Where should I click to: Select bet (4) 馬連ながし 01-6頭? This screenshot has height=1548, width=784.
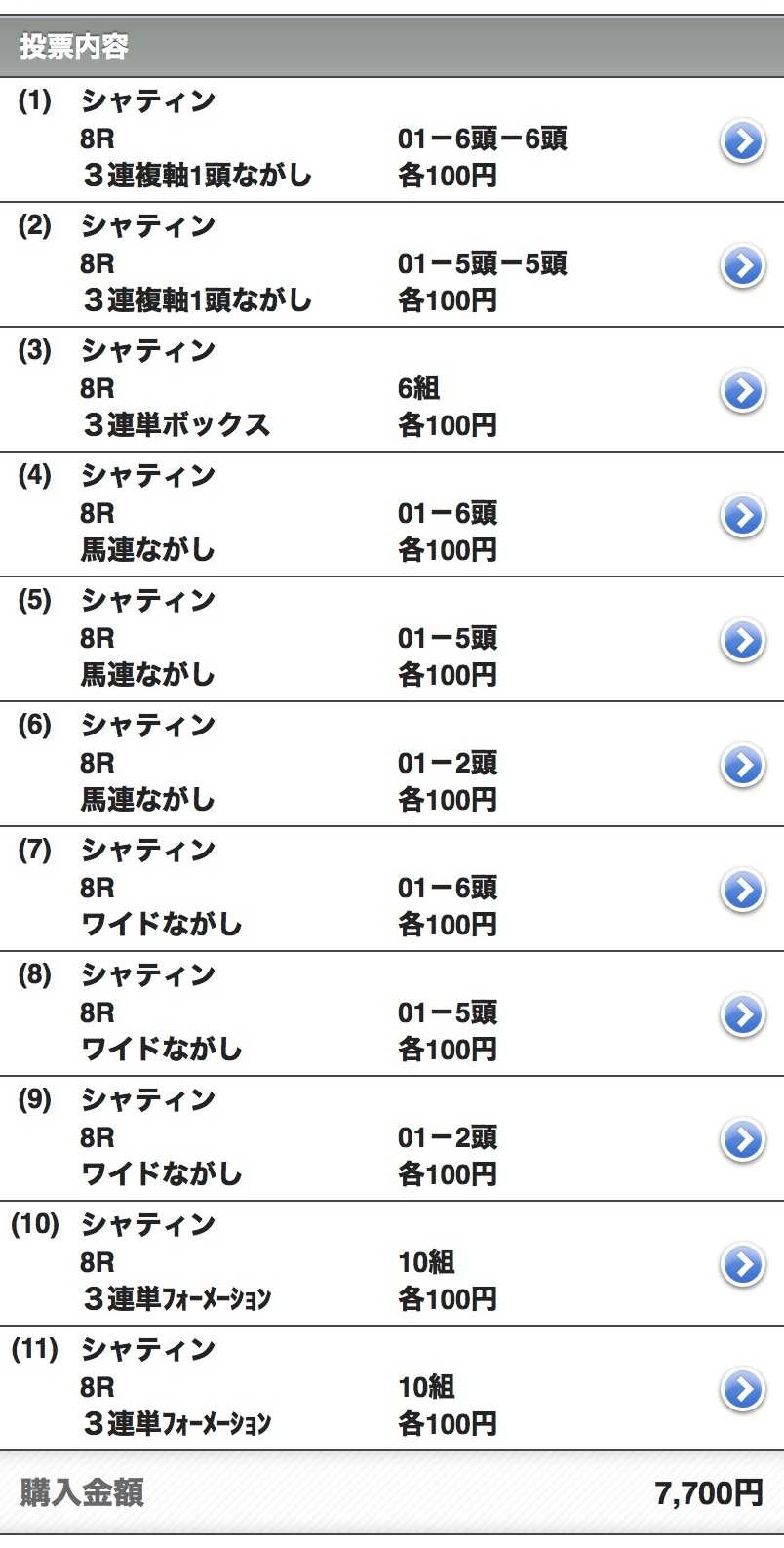click(742, 515)
